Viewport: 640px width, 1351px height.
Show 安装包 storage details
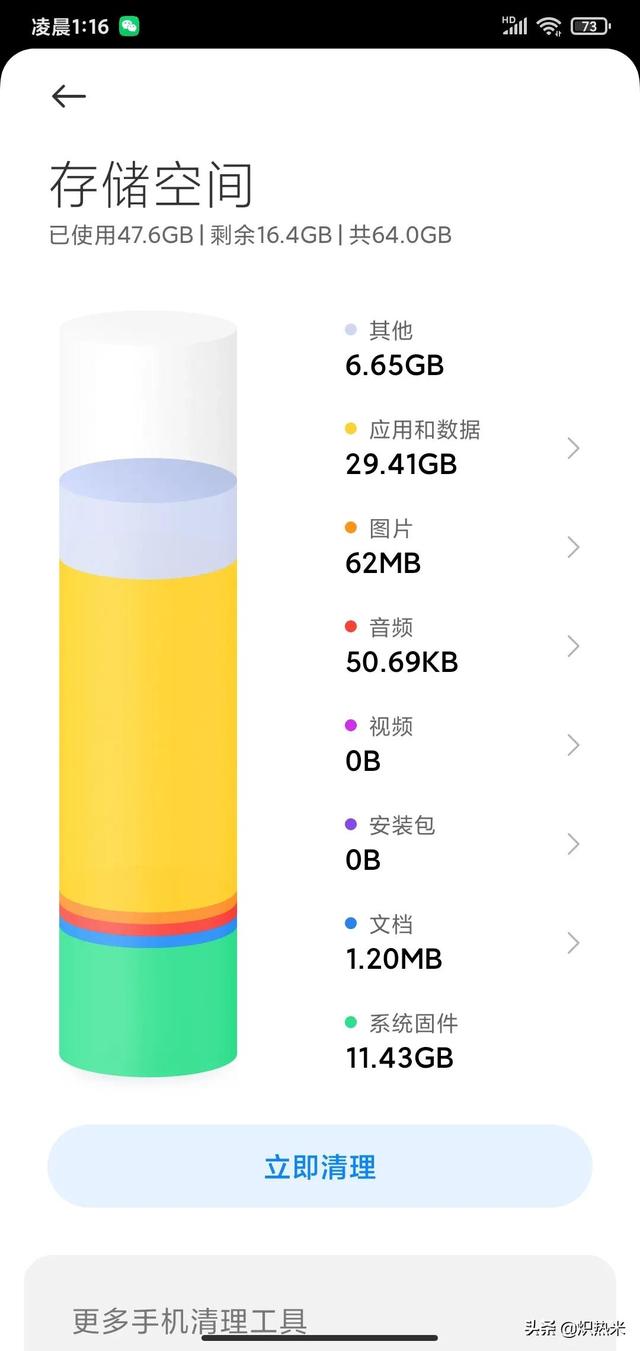tap(460, 843)
